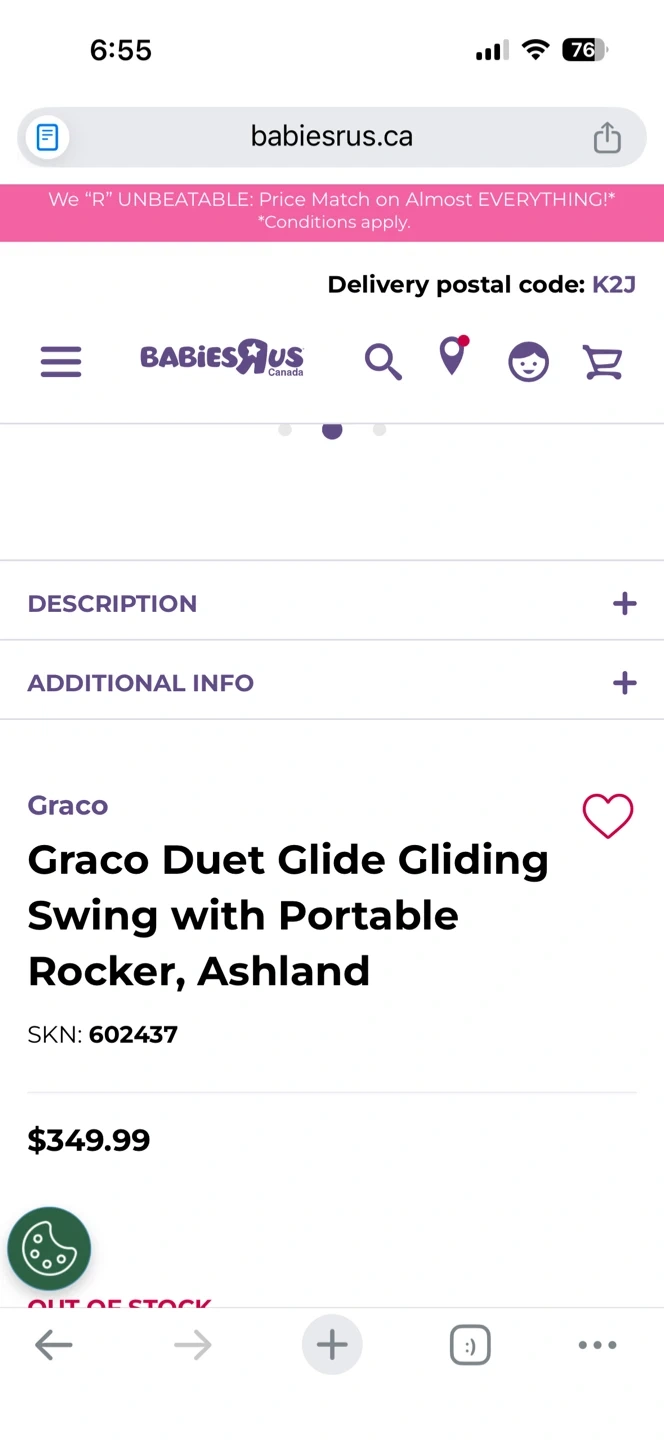Open cookie preferences button
664x1440 pixels.
(x=49, y=1248)
